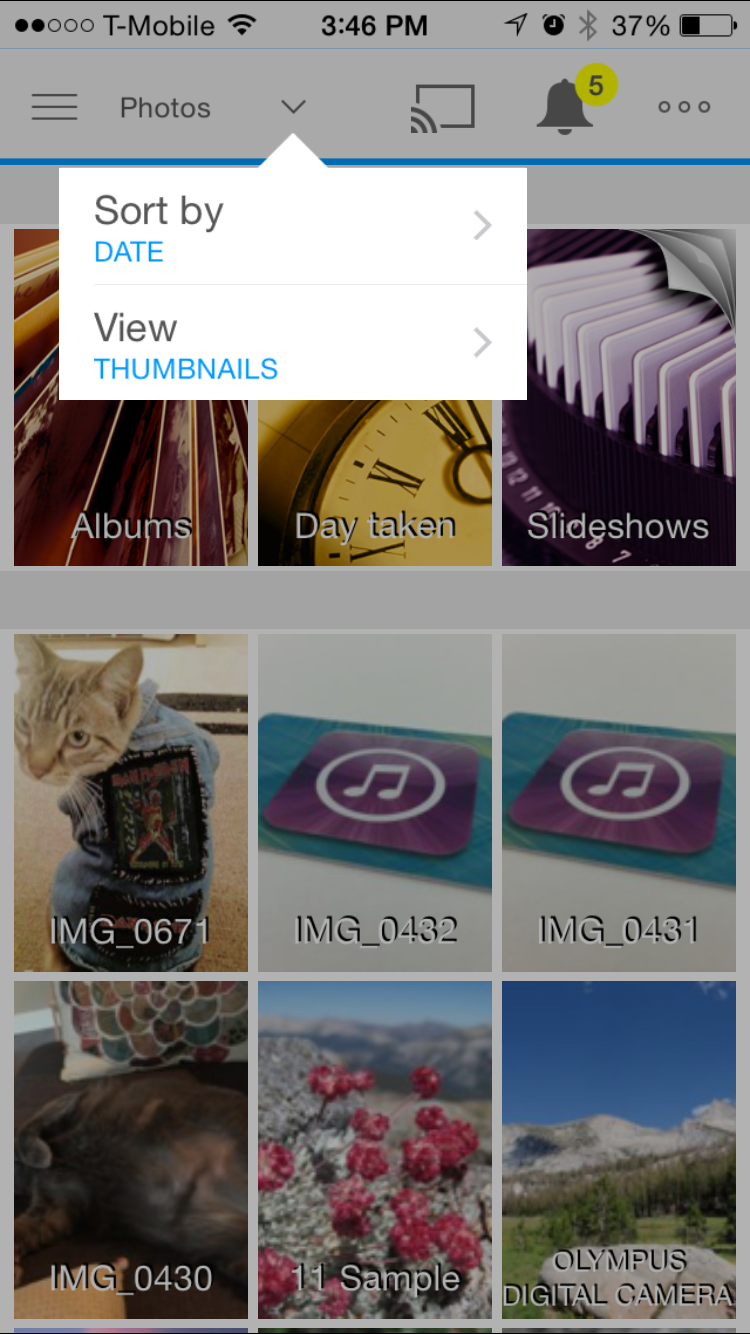Open the hamburger drawer menu
Image resolution: width=750 pixels, height=1334 pixels.
click(54, 107)
